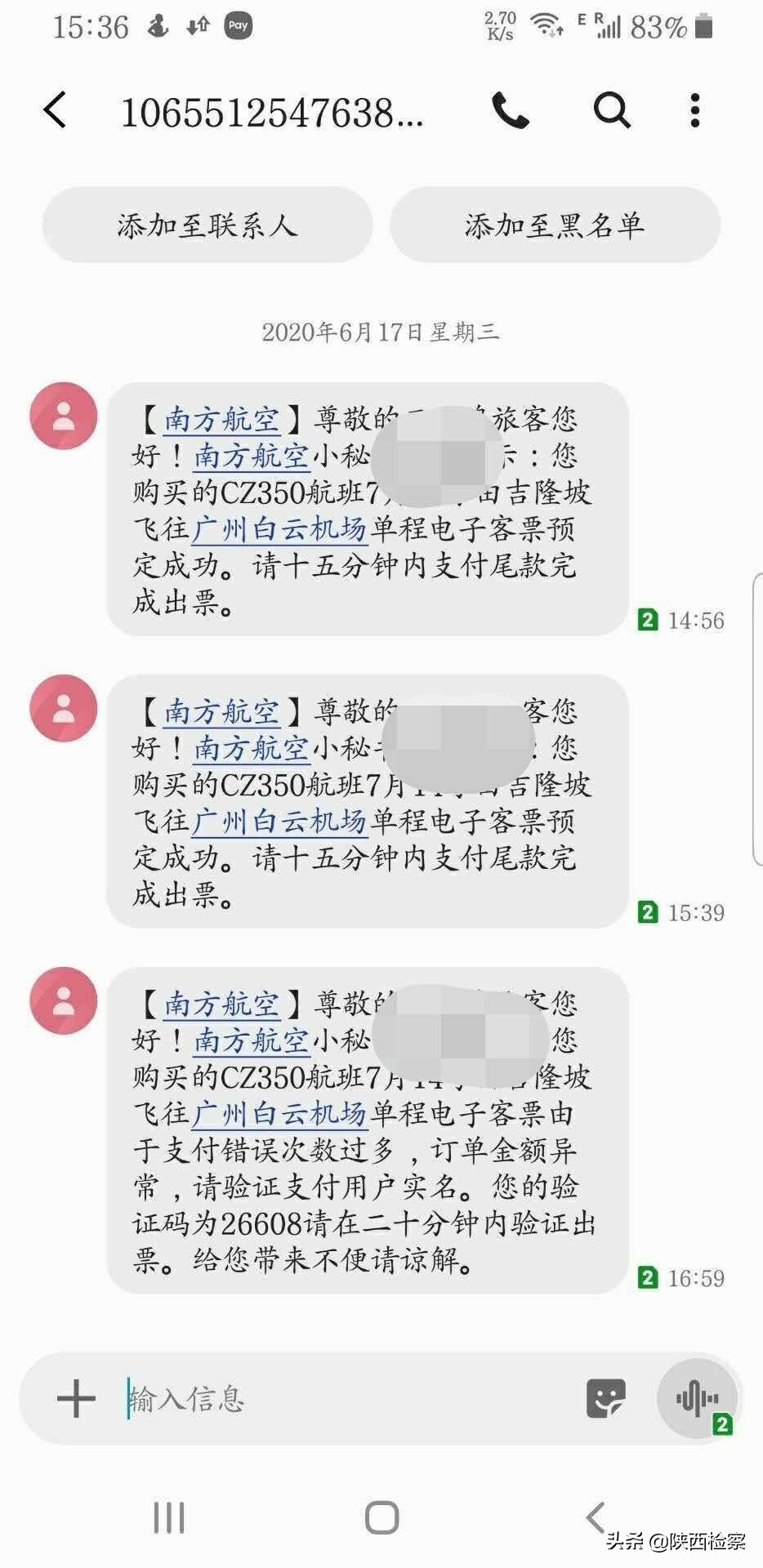This screenshot has width=763, height=1568.
Task: Tap 添加至黑名单 to blacklist the sender
Action: coord(556,225)
